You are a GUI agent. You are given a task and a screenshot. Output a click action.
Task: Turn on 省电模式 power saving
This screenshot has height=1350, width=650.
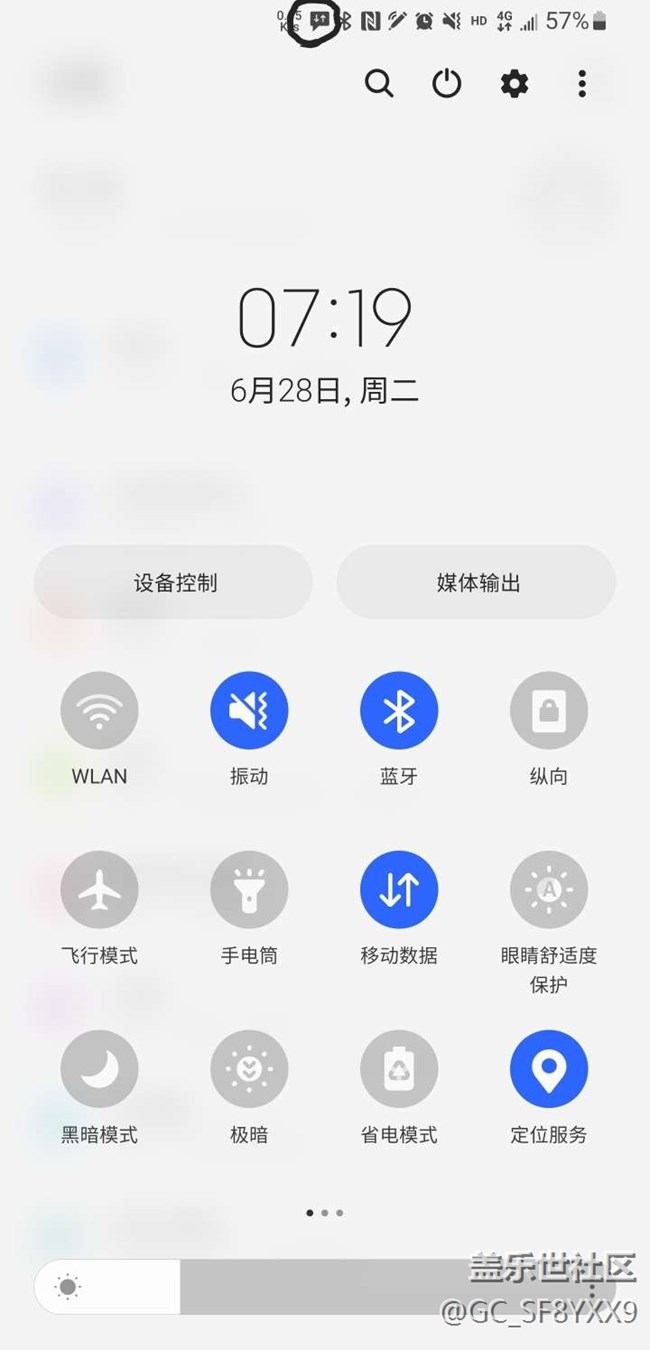click(399, 1070)
